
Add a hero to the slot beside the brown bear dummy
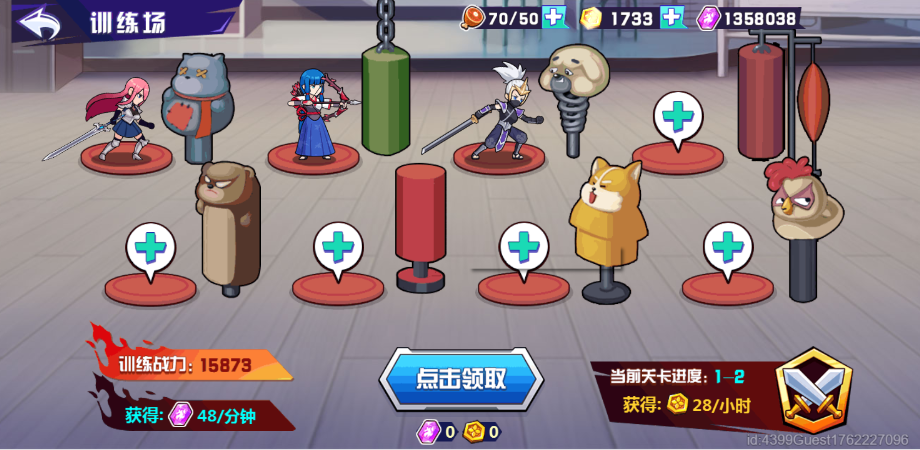coord(151,247)
